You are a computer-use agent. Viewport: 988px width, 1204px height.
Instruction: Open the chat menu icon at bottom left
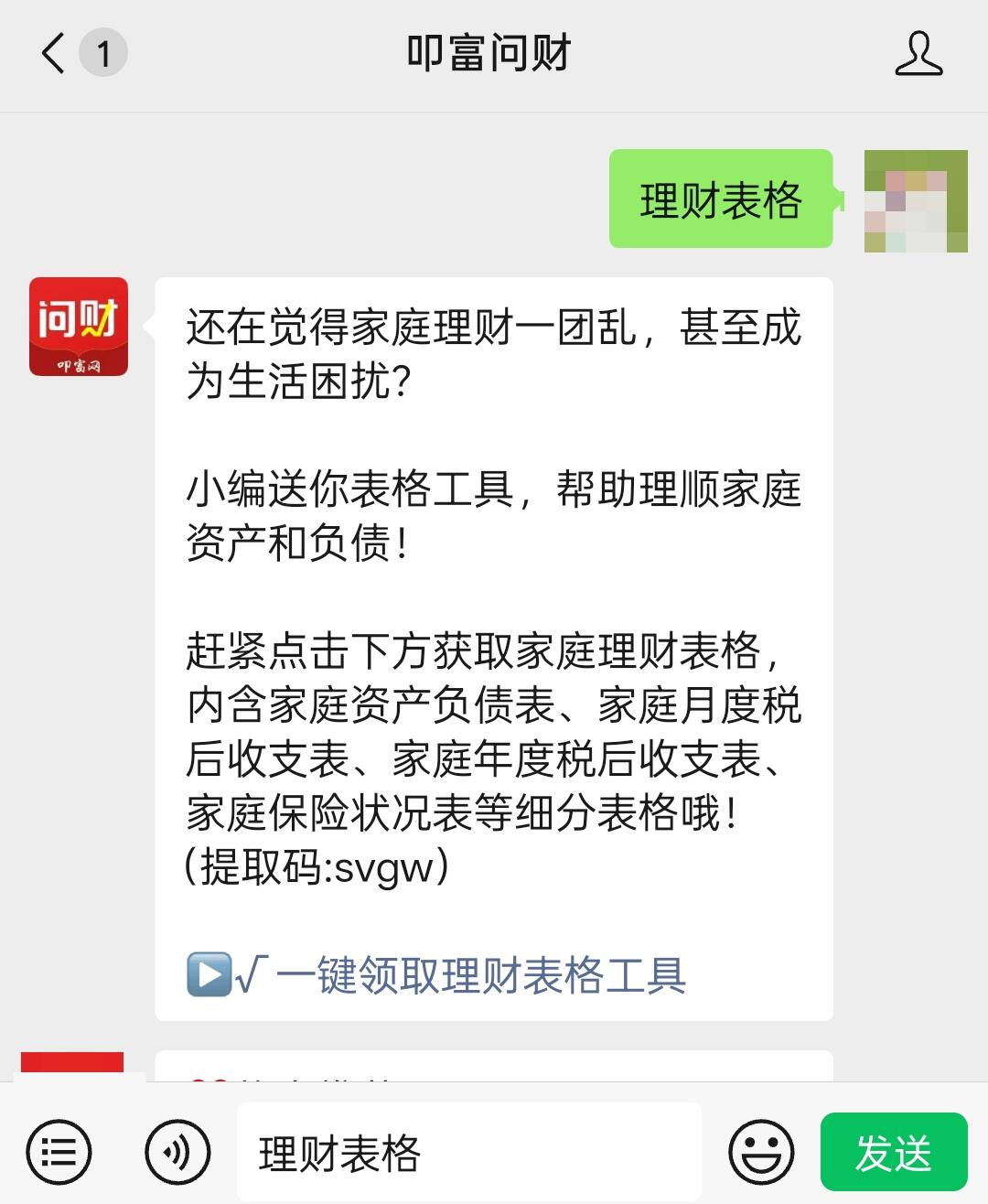[59, 1151]
